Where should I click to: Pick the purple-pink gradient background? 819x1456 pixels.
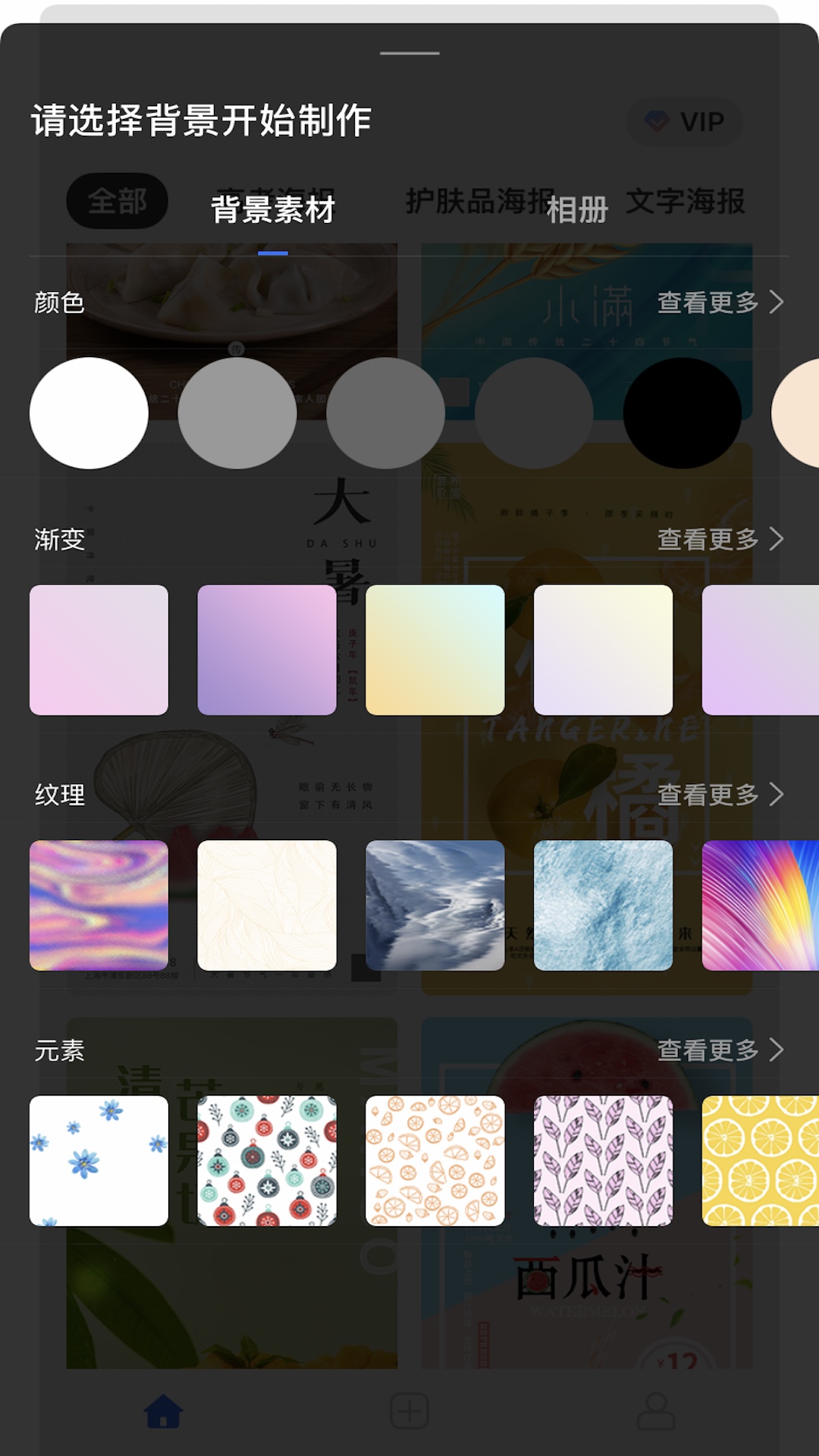coord(267,650)
